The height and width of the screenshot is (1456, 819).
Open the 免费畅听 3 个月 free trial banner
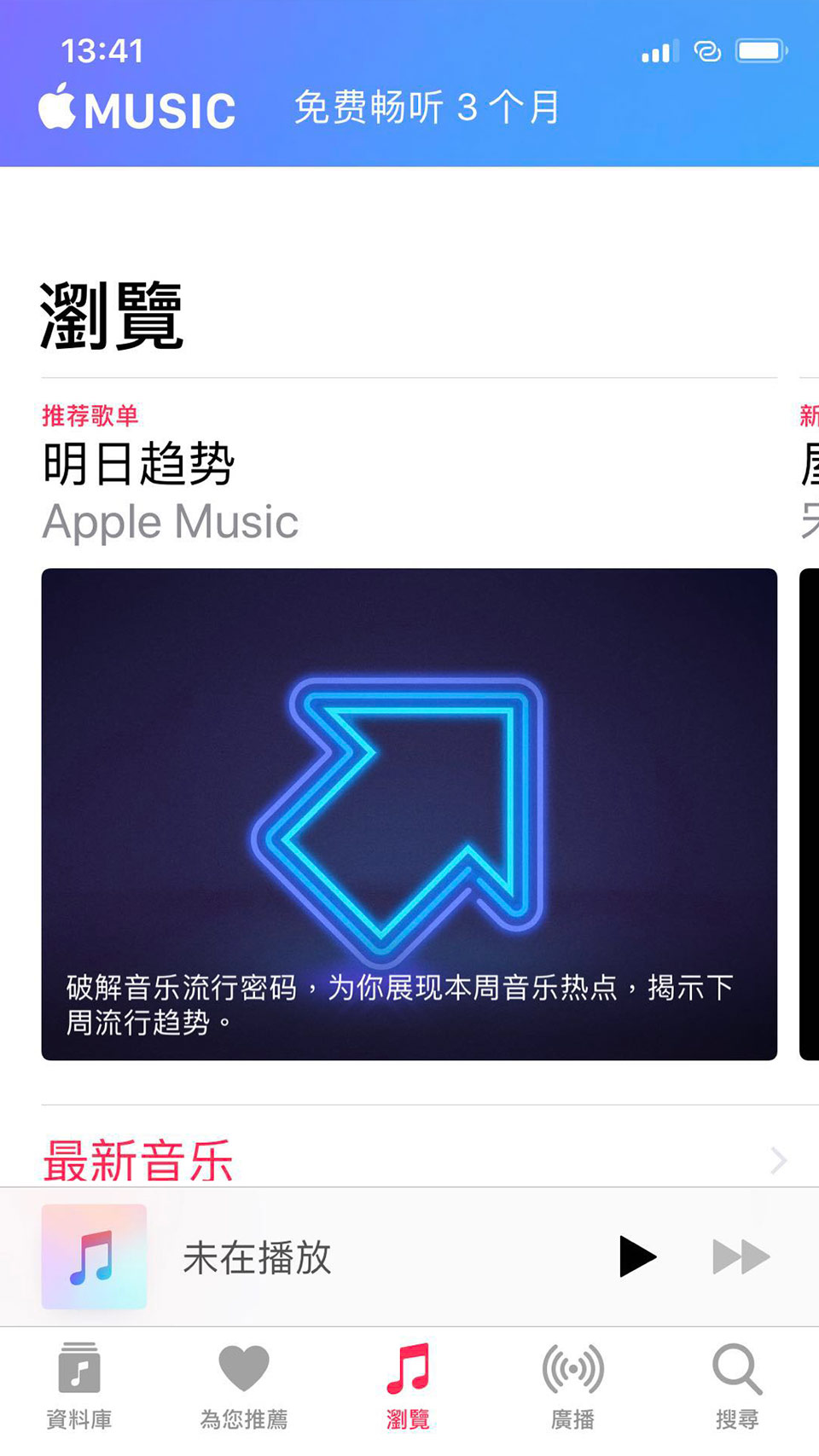click(x=427, y=108)
